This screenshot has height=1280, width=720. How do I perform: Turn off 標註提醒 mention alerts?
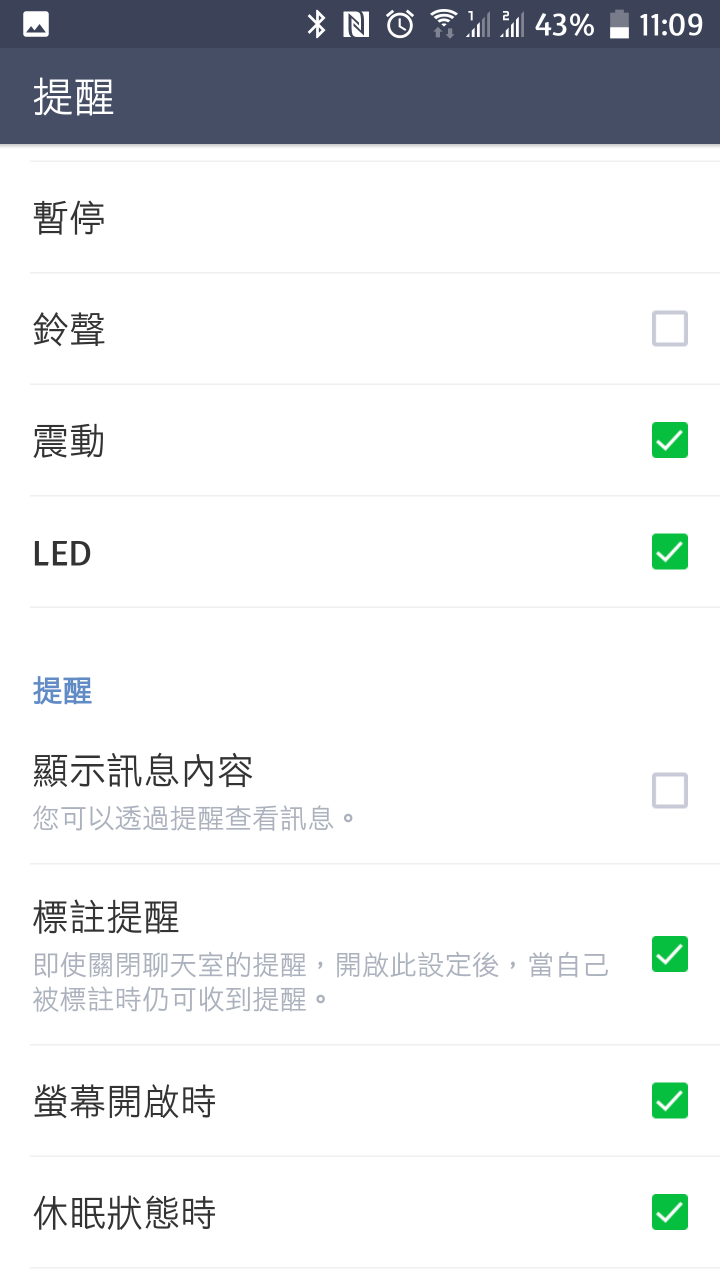669,954
